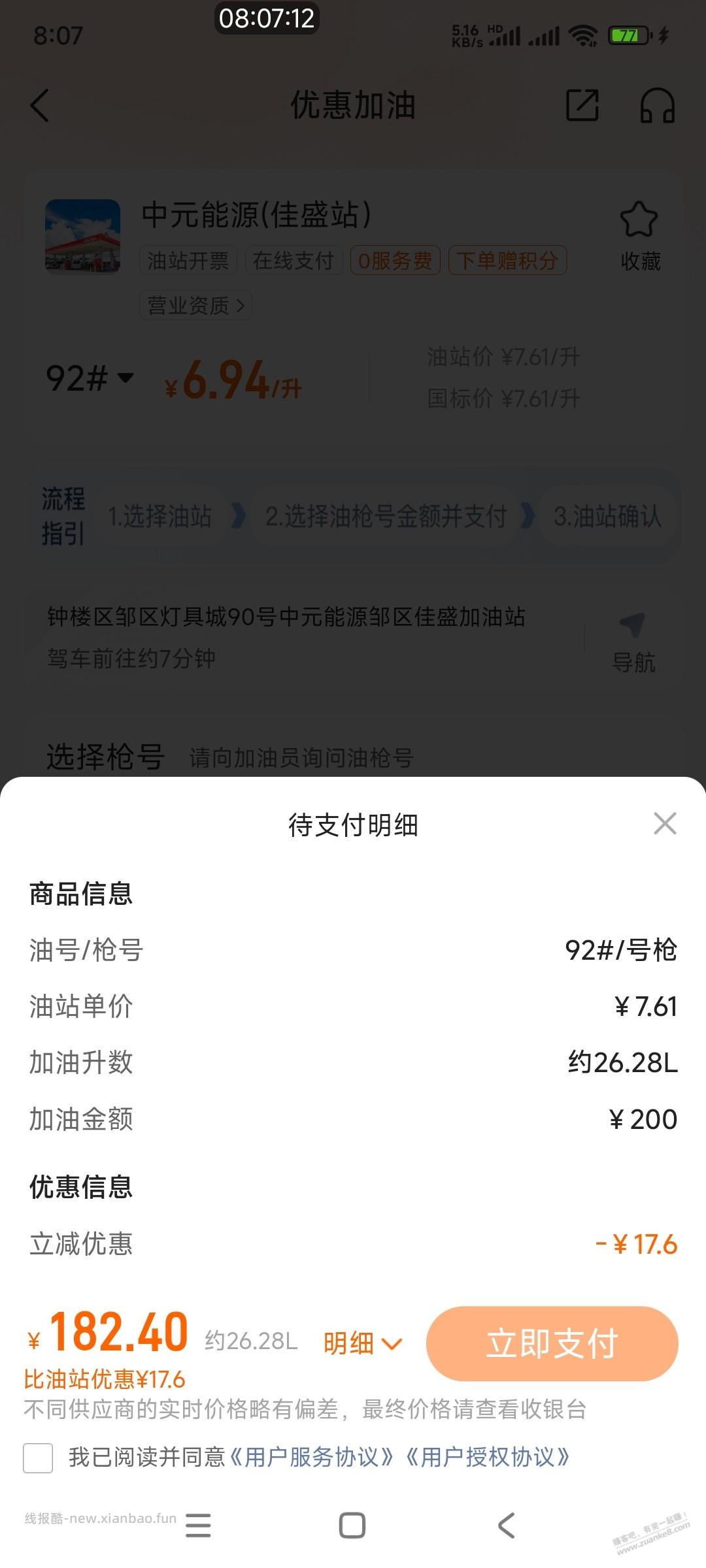Viewport: 706px width, 1568px height.
Task: Close the 待支付明细 payment sheet
Action: click(x=665, y=824)
